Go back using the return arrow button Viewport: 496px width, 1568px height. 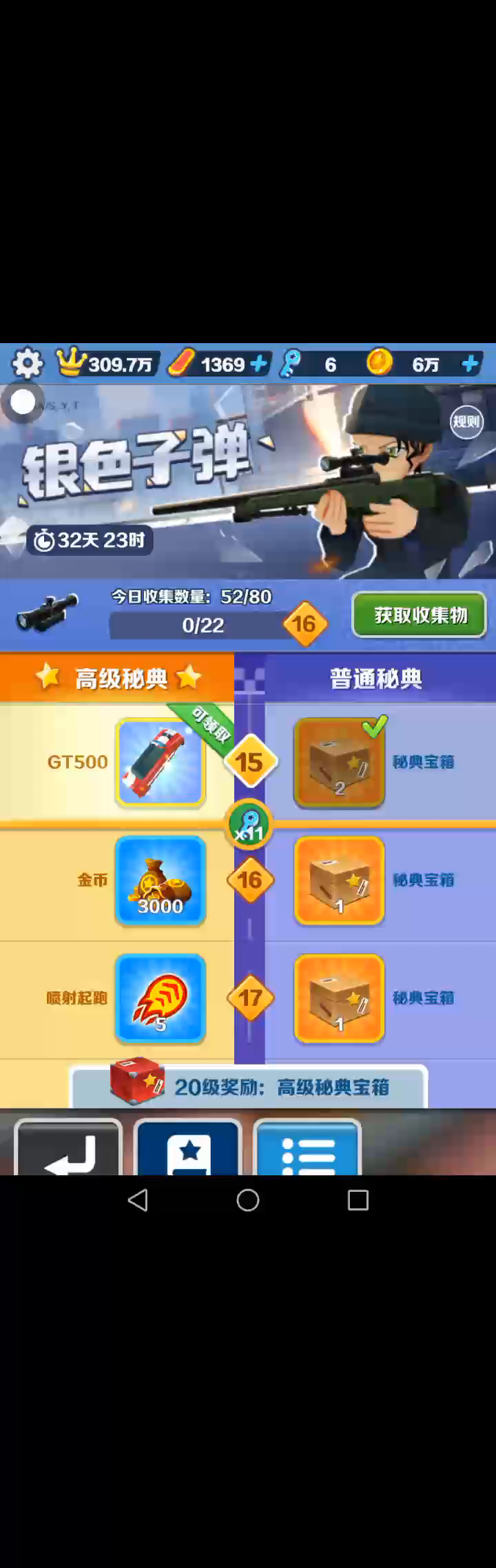point(68,1147)
